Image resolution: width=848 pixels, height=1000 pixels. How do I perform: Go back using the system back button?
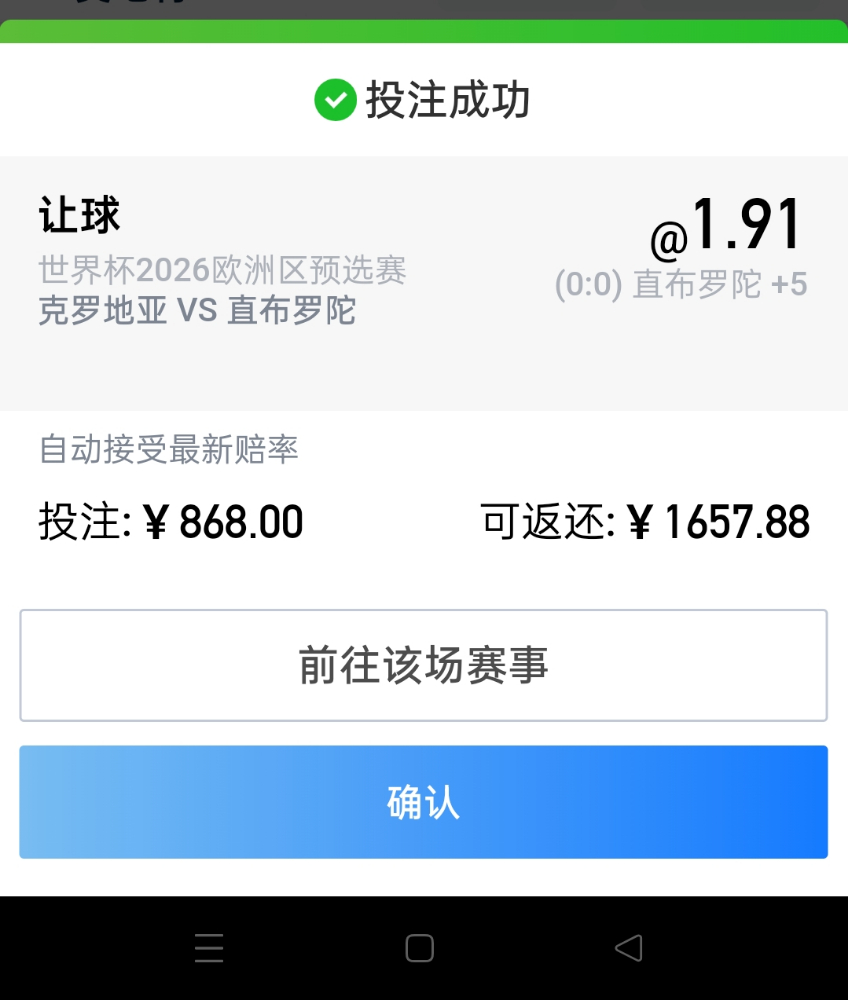click(628, 947)
